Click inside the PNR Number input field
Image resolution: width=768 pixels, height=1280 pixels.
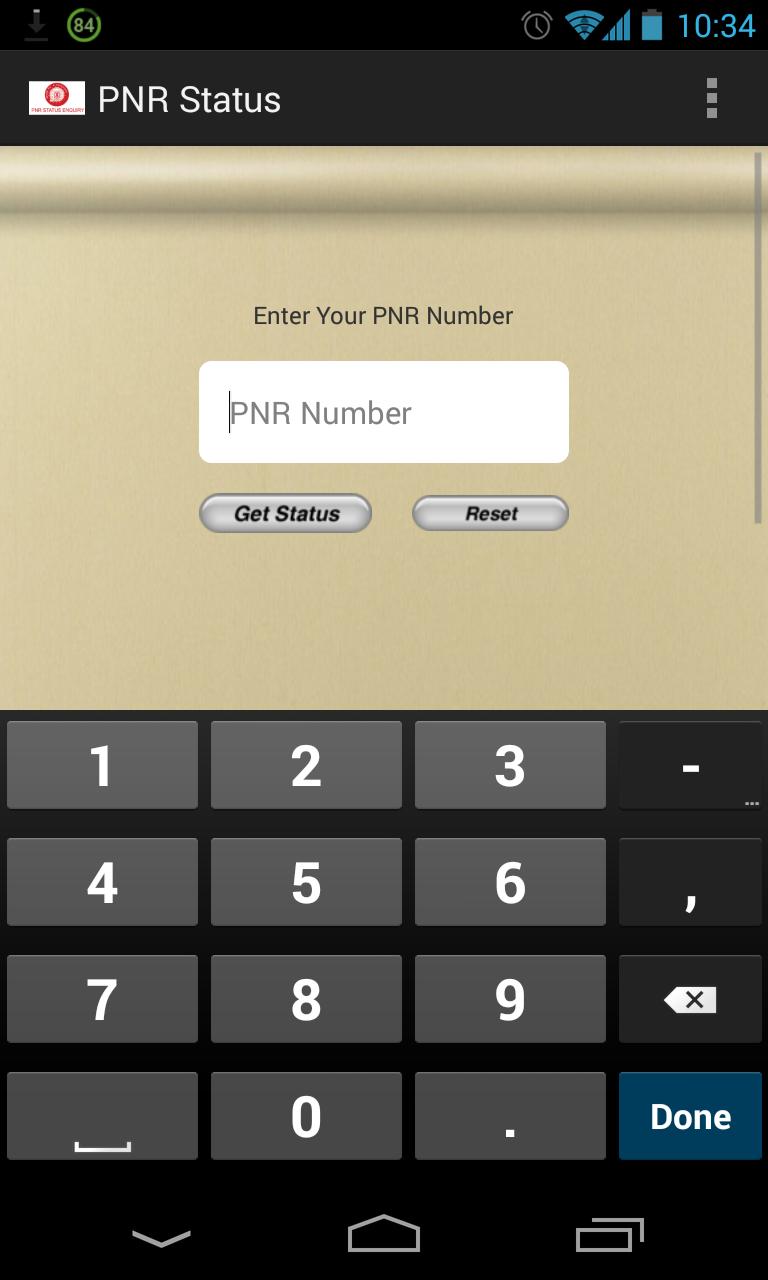click(384, 411)
